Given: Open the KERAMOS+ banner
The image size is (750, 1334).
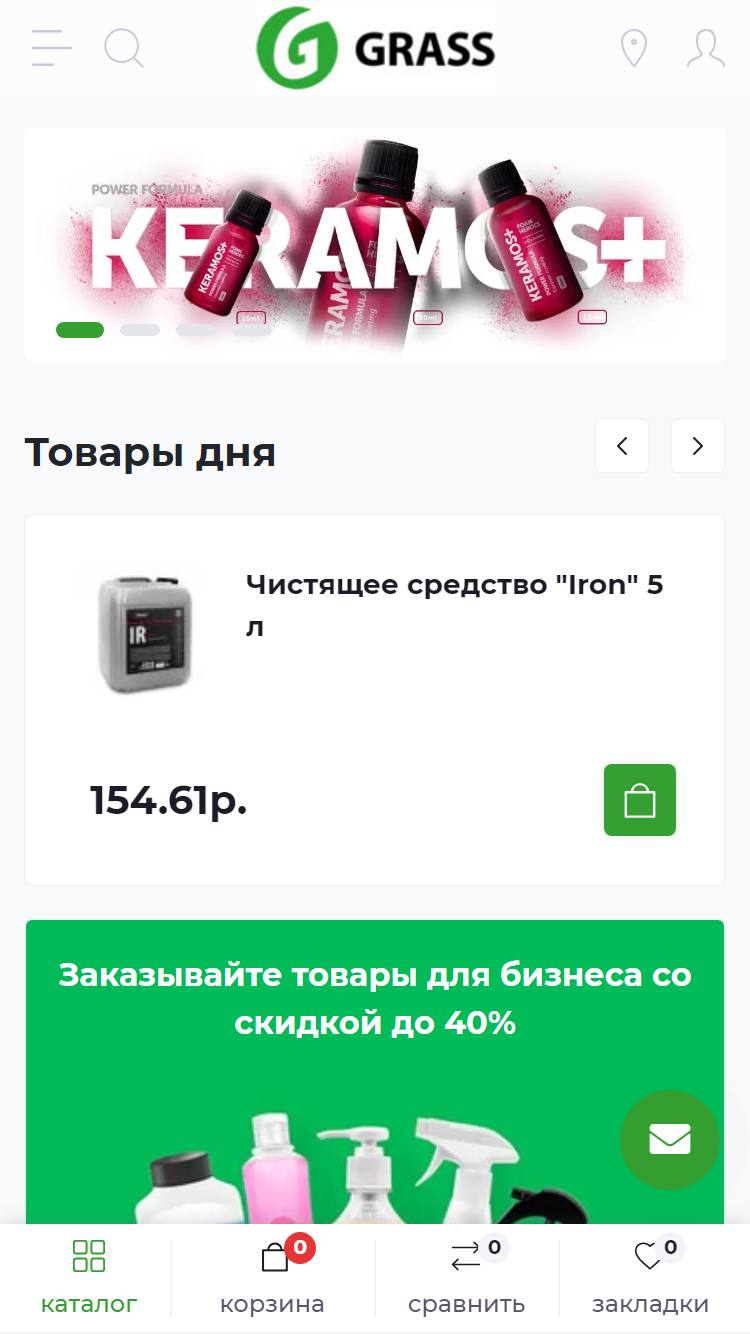Looking at the screenshot, I should pos(375,244).
